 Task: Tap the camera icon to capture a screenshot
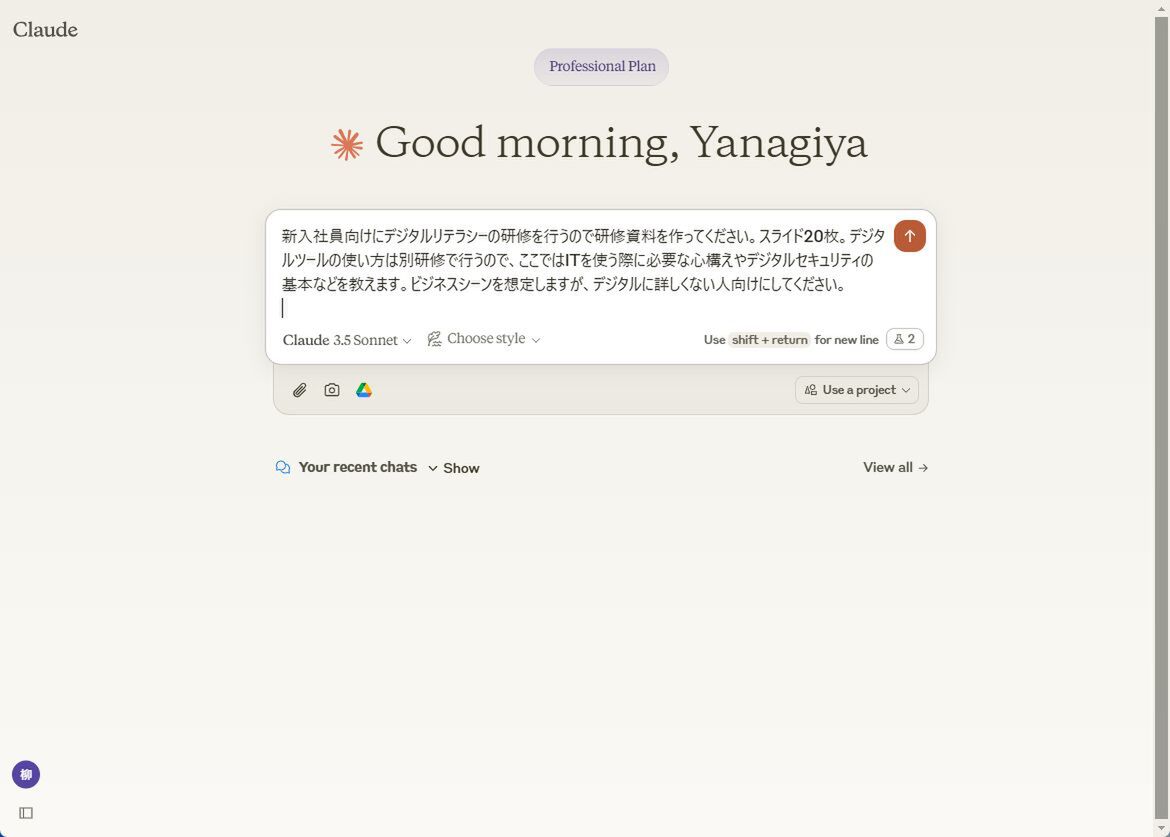[x=332, y=390]
